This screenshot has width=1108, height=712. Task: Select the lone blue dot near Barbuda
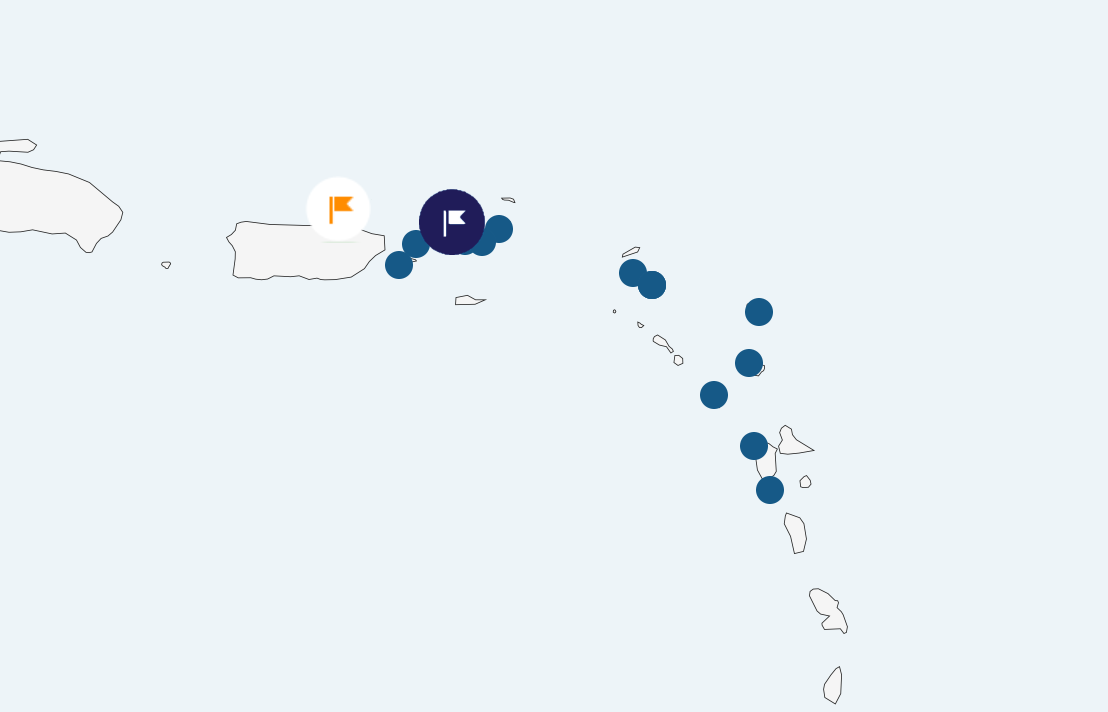[759, 312]
